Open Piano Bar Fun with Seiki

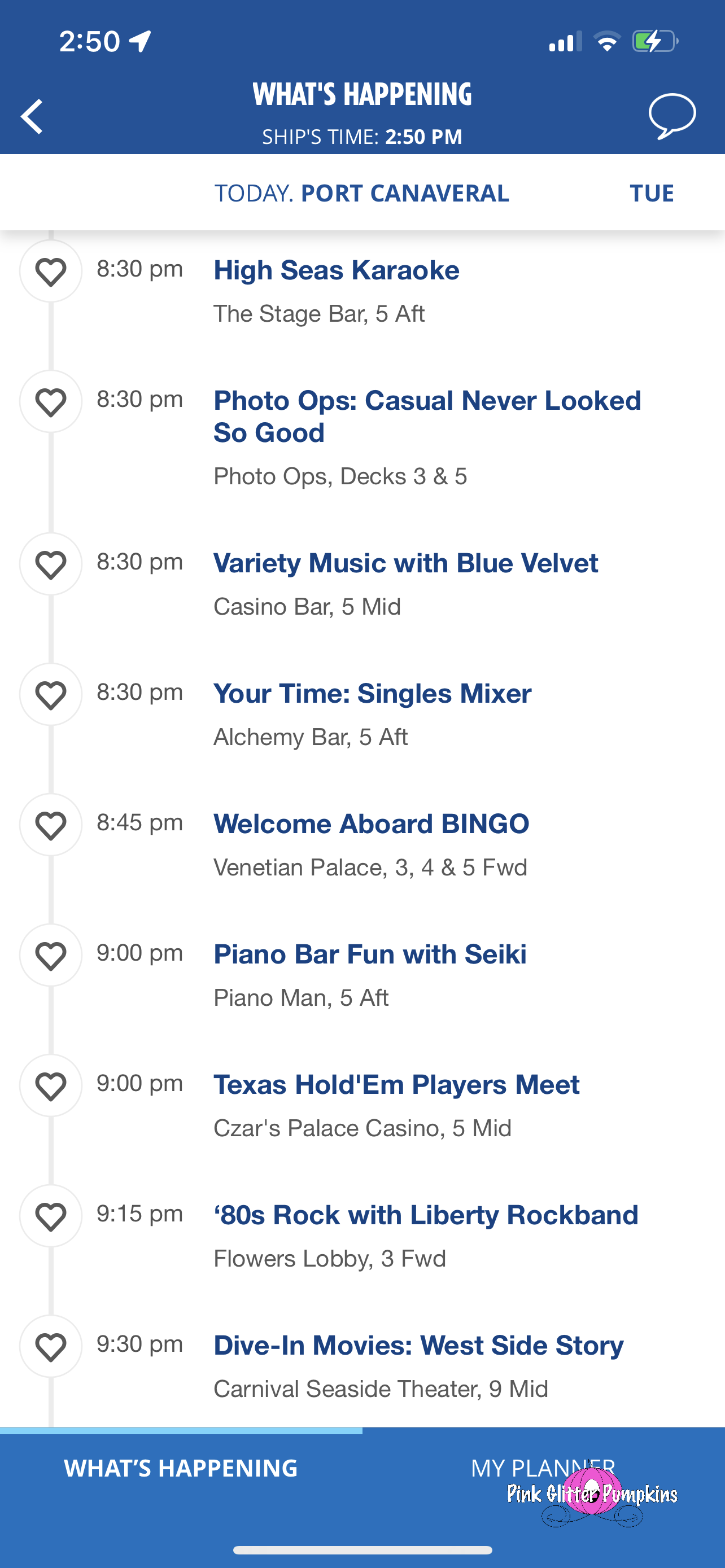pyautogui.click(x=370, y=954)
